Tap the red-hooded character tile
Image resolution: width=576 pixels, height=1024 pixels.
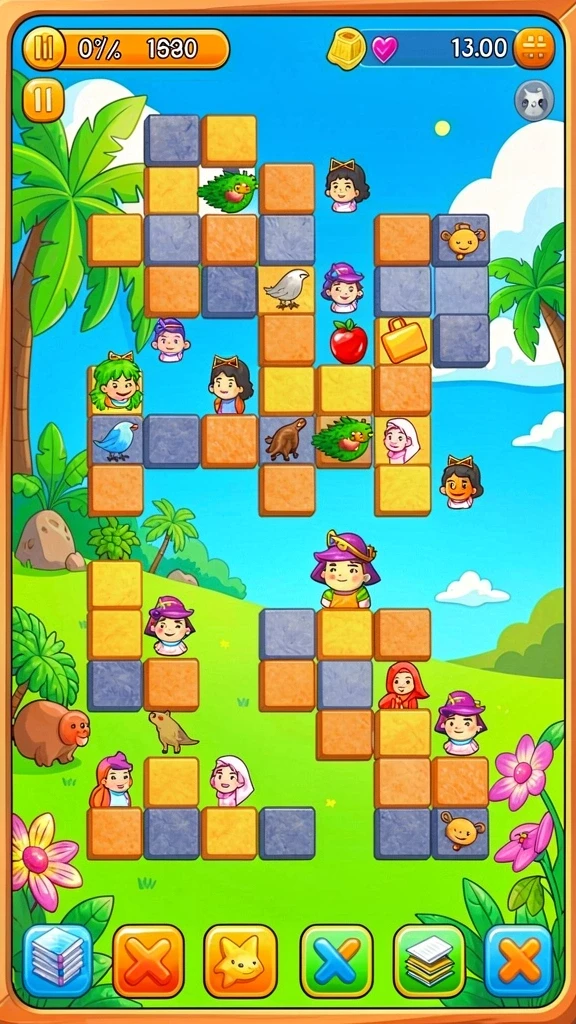click(x=404, y=686)
